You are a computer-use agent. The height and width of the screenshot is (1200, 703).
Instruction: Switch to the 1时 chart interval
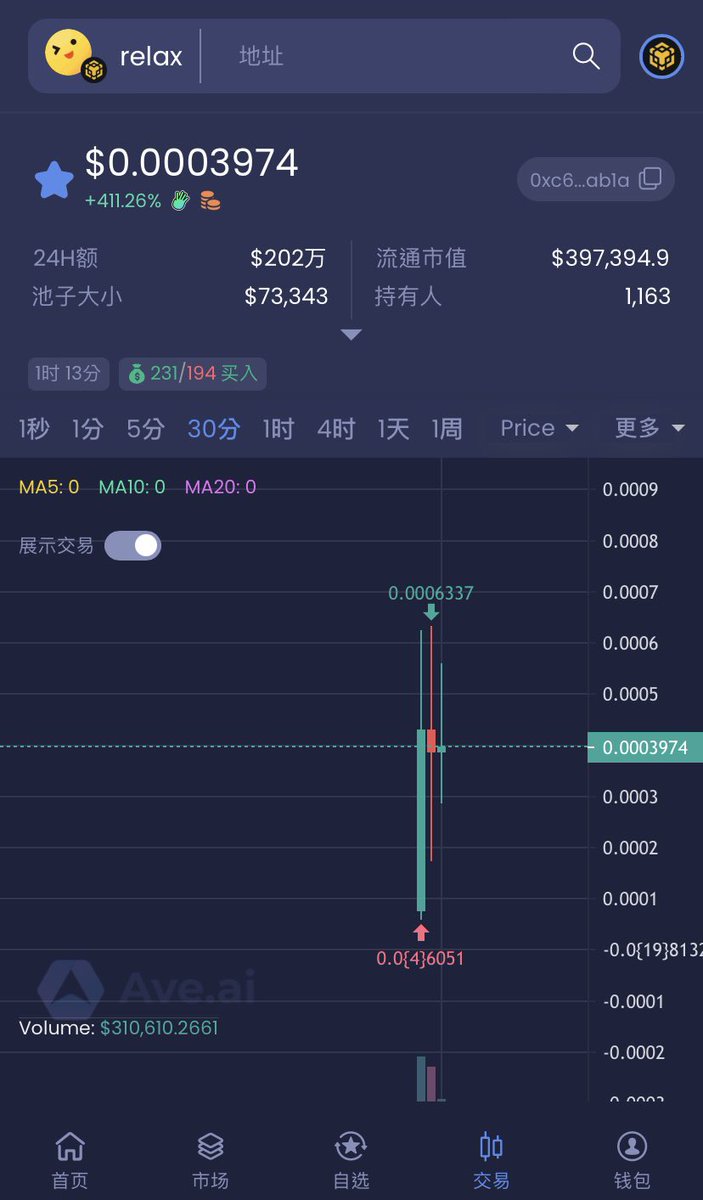coord(278,429)
